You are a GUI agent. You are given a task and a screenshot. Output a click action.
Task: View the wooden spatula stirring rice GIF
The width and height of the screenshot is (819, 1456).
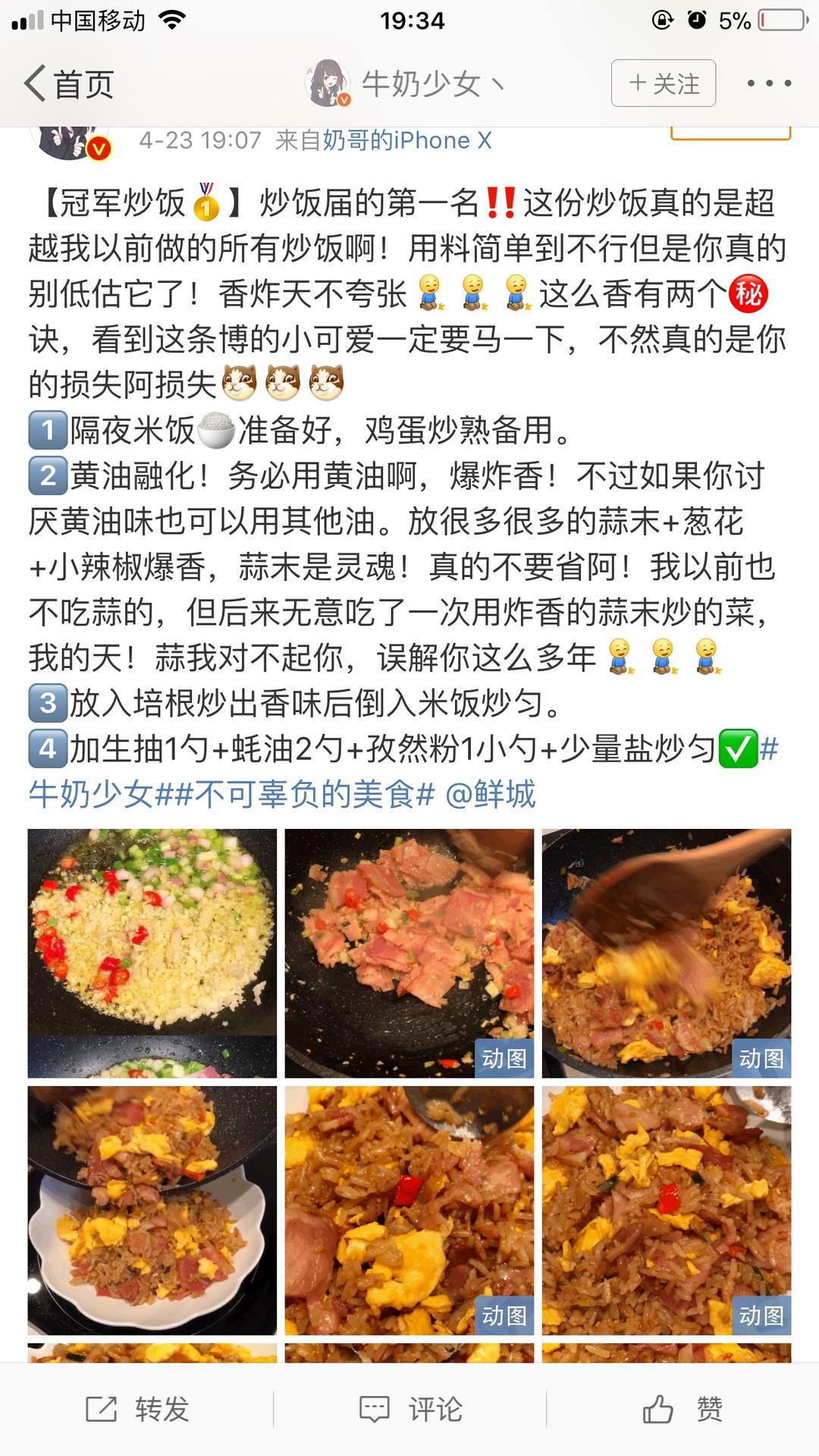(667, 953)
